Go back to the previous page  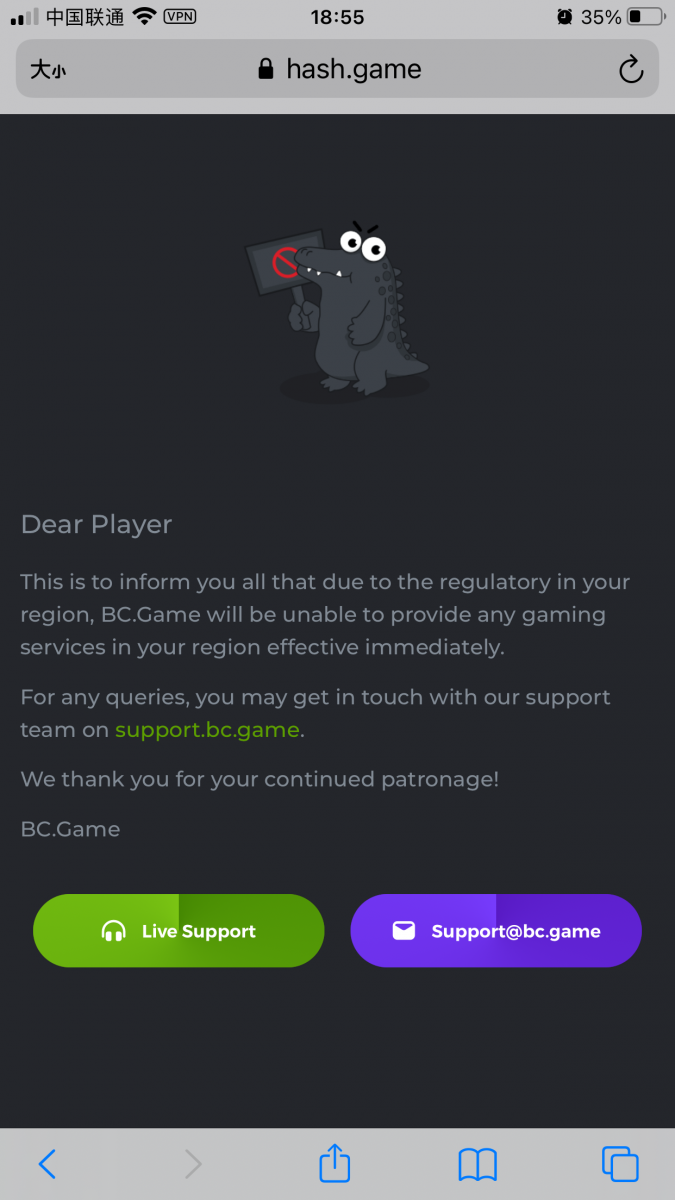(47, 1164)
